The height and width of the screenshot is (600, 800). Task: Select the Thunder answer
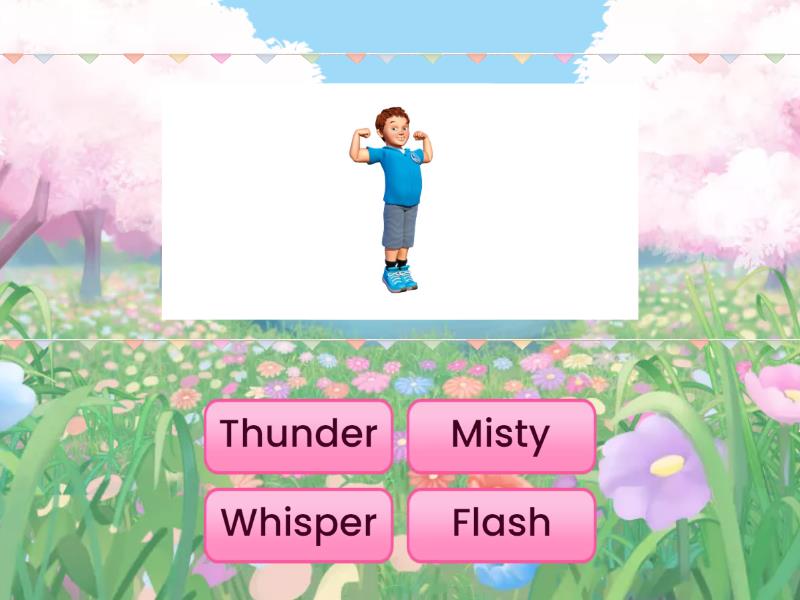click(298, 436)
